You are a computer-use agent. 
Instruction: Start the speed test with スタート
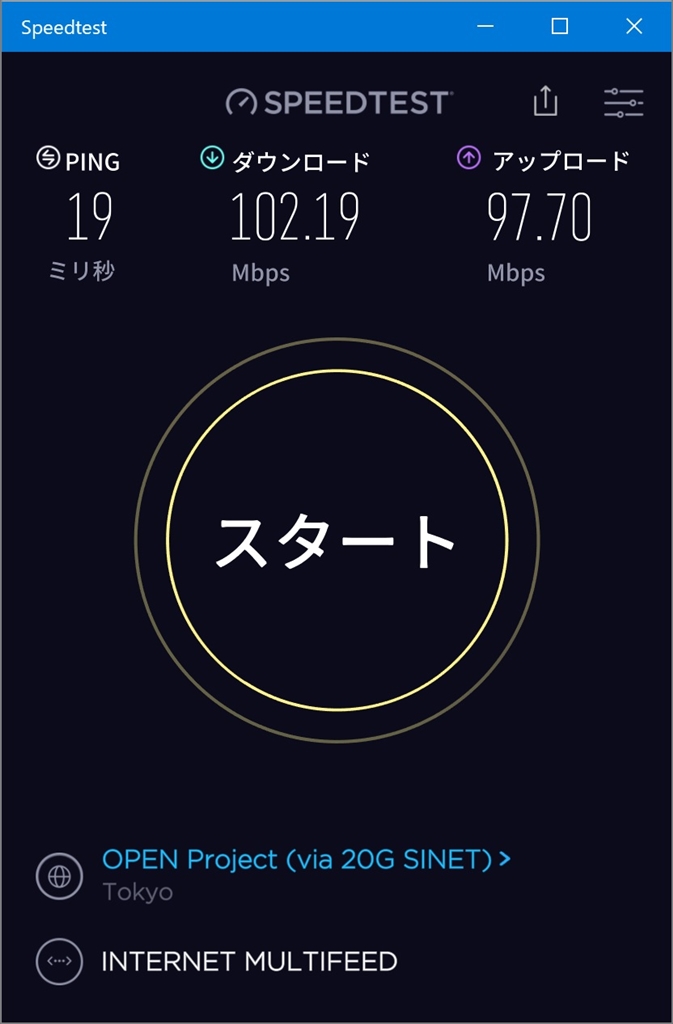337,541
